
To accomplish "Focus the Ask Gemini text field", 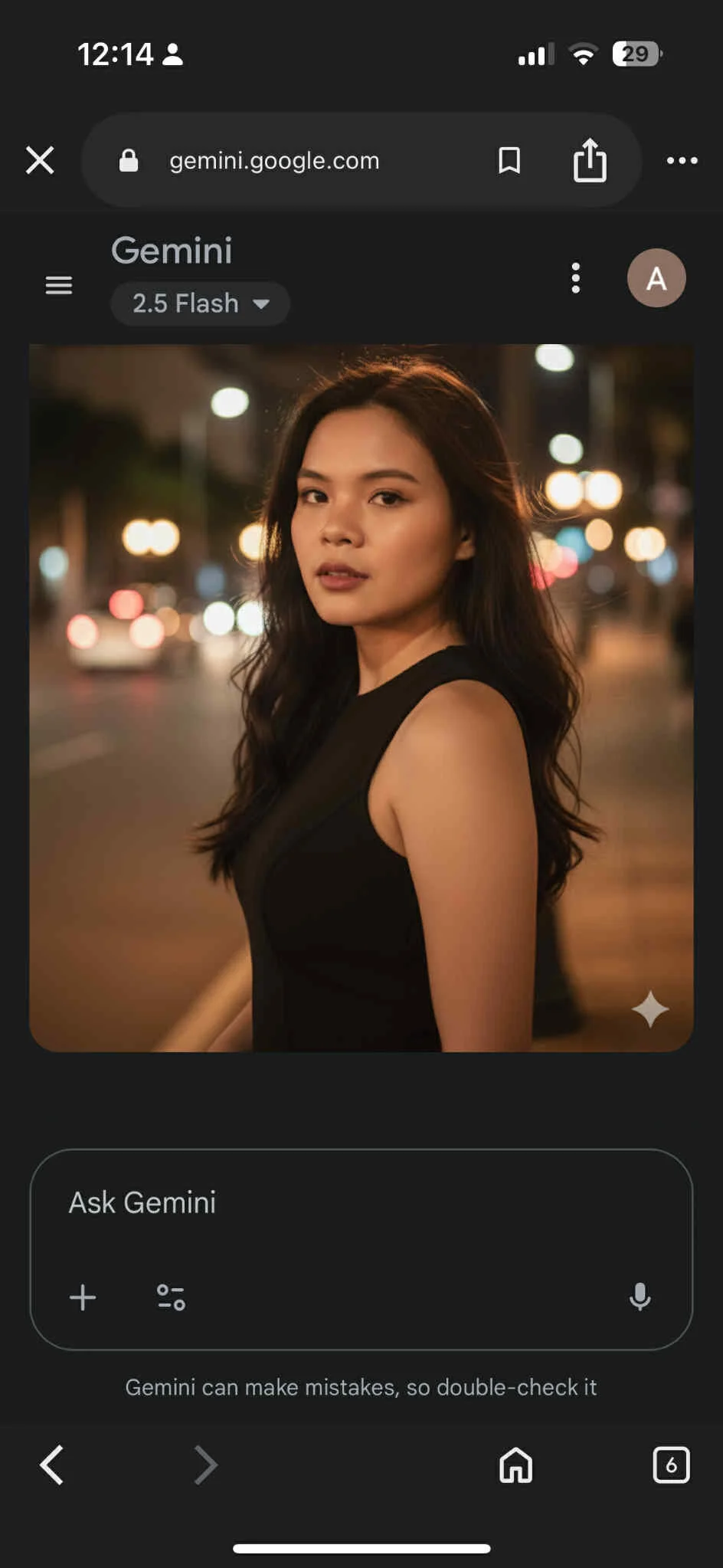I will (x=360, y=1203).
